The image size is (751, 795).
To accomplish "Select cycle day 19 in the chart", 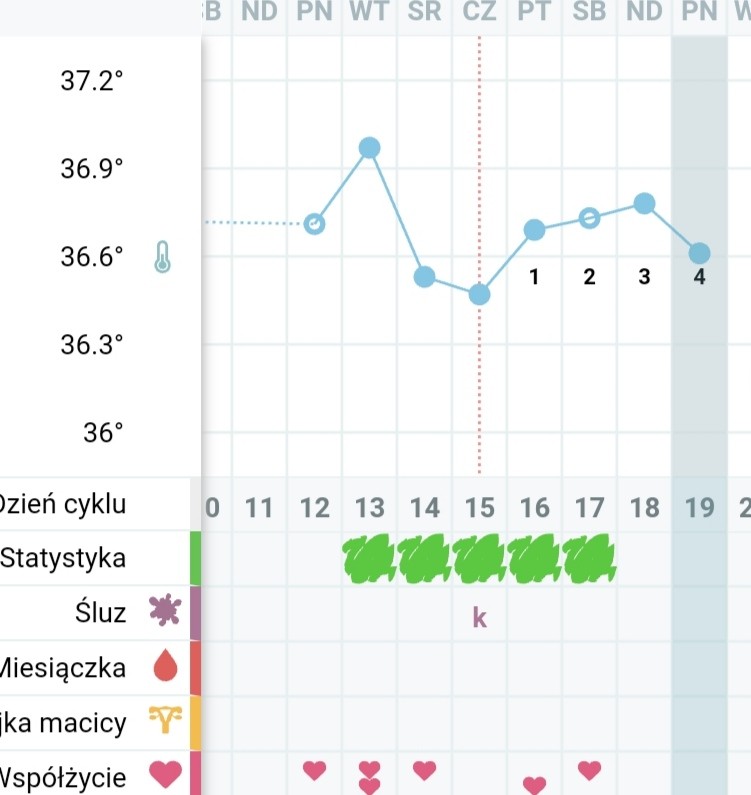I will coord(699,508).
